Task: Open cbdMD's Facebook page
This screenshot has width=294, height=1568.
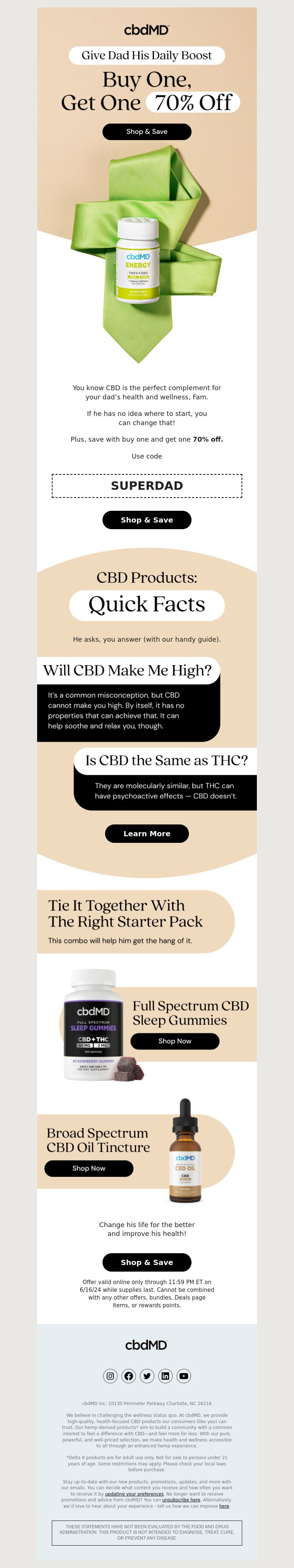Action: tap(128, 1376)
